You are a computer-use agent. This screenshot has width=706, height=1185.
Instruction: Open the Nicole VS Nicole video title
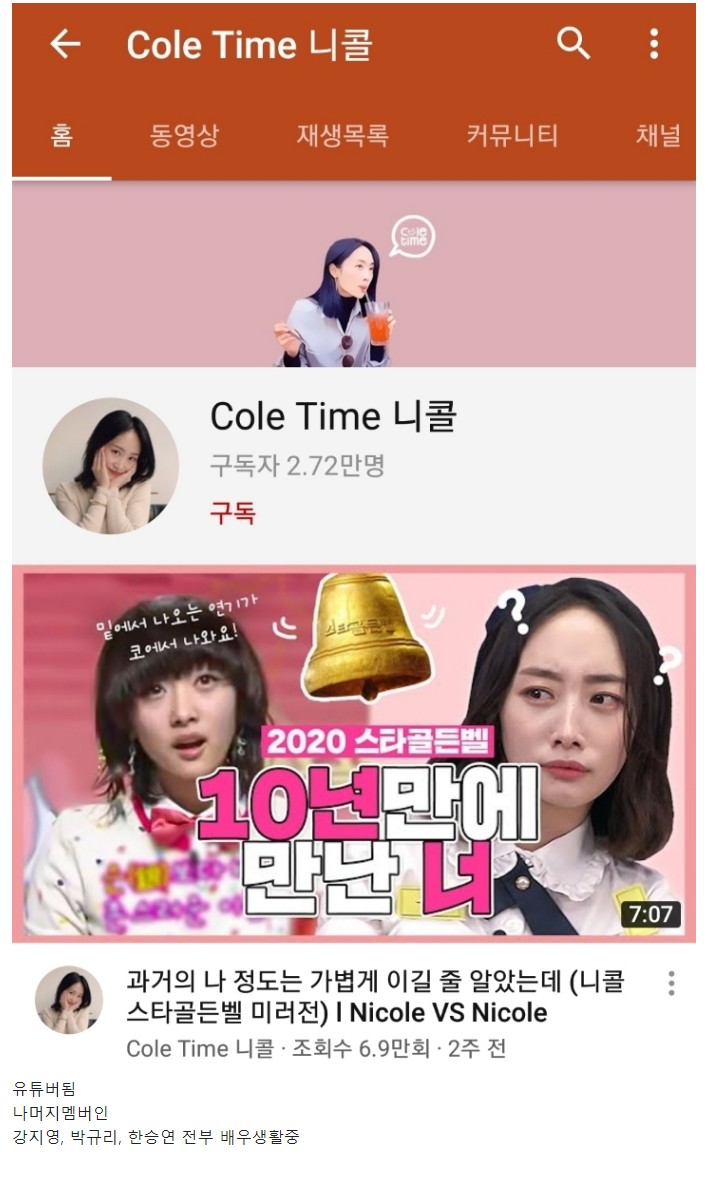375,997
